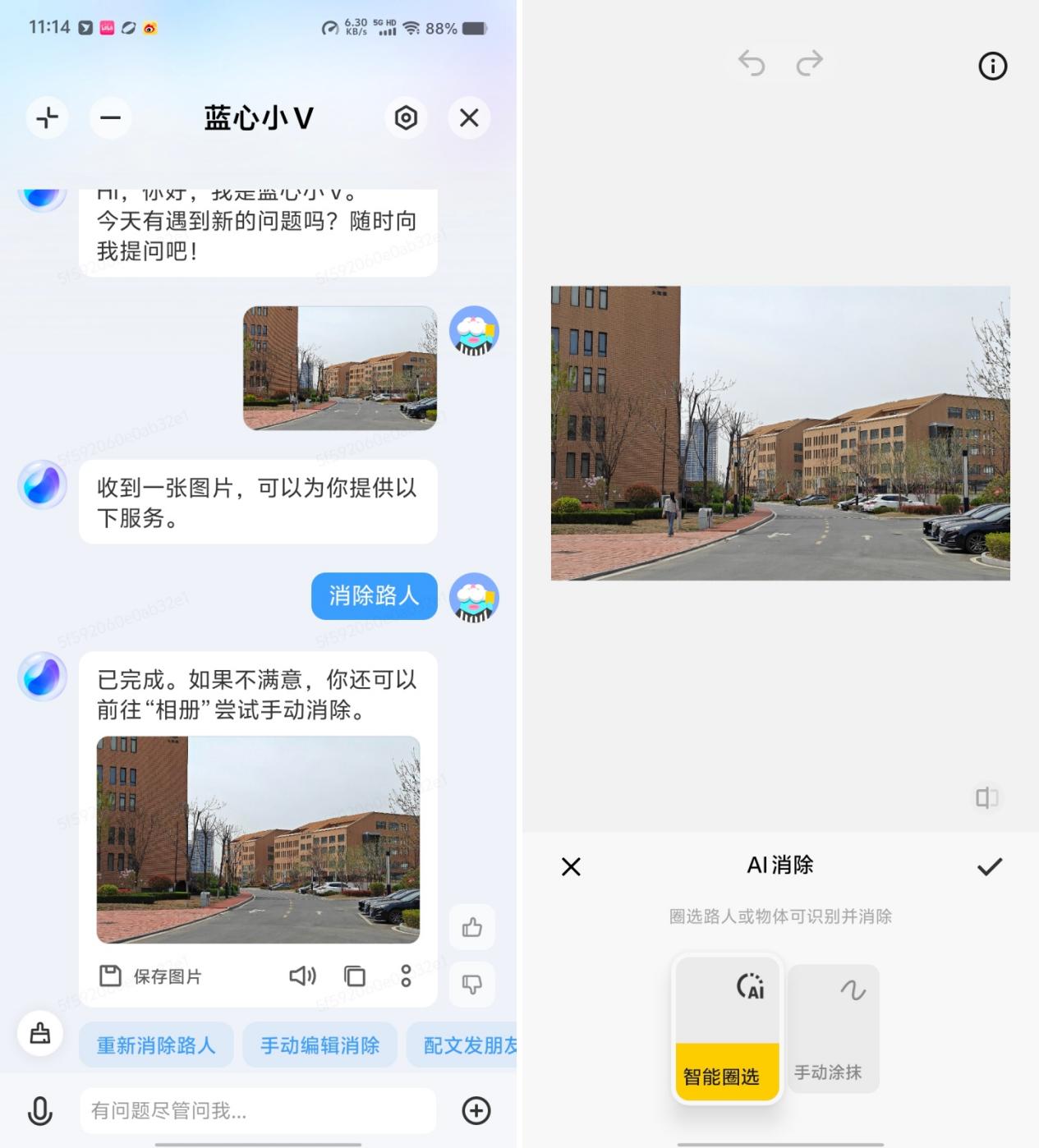The image size is (1039, 1148).
Task: Focus the 有问题尽管问我 text field
Action: [x=256, y=1111]
